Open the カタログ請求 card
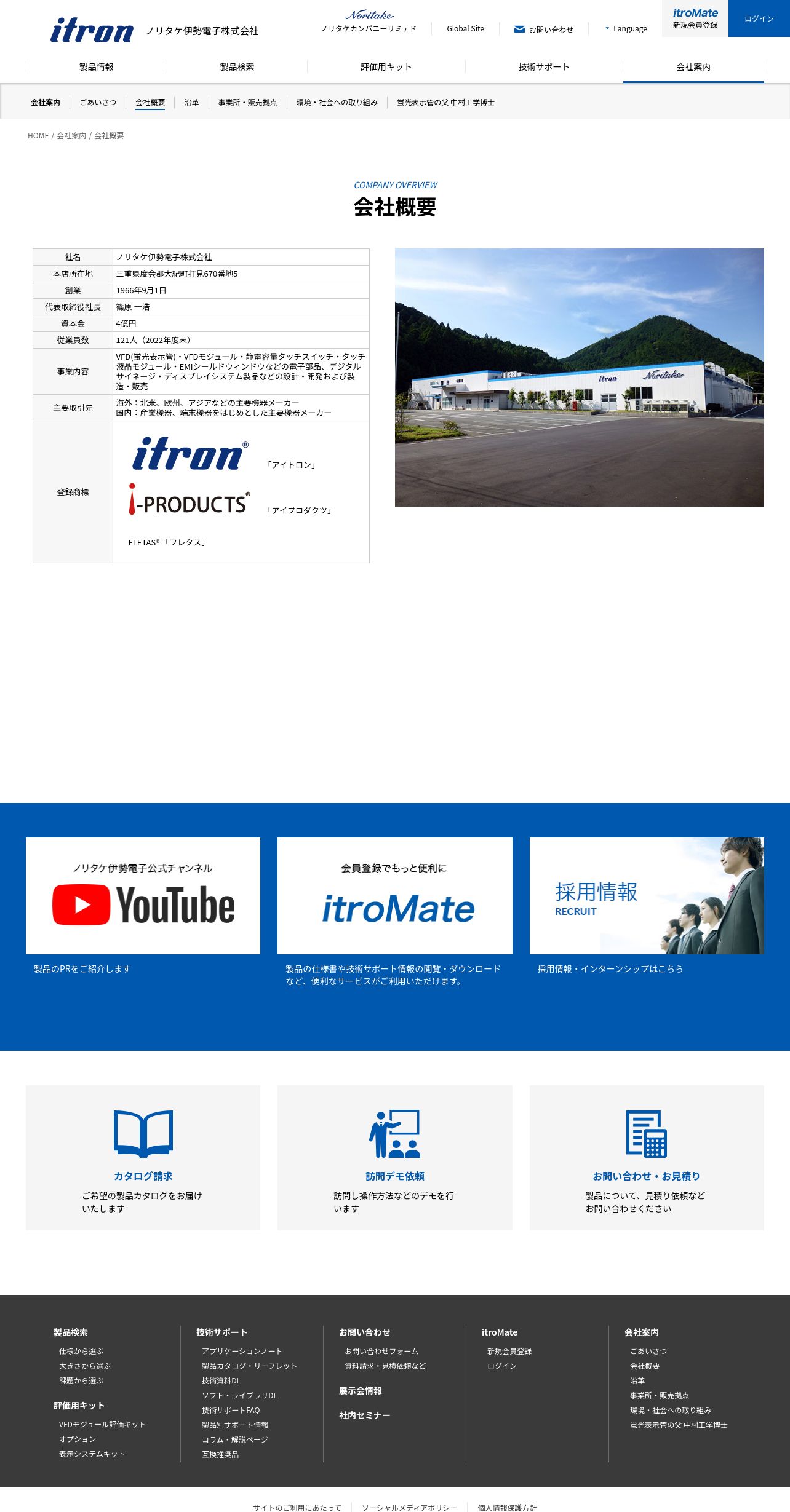 [143, 1158]
